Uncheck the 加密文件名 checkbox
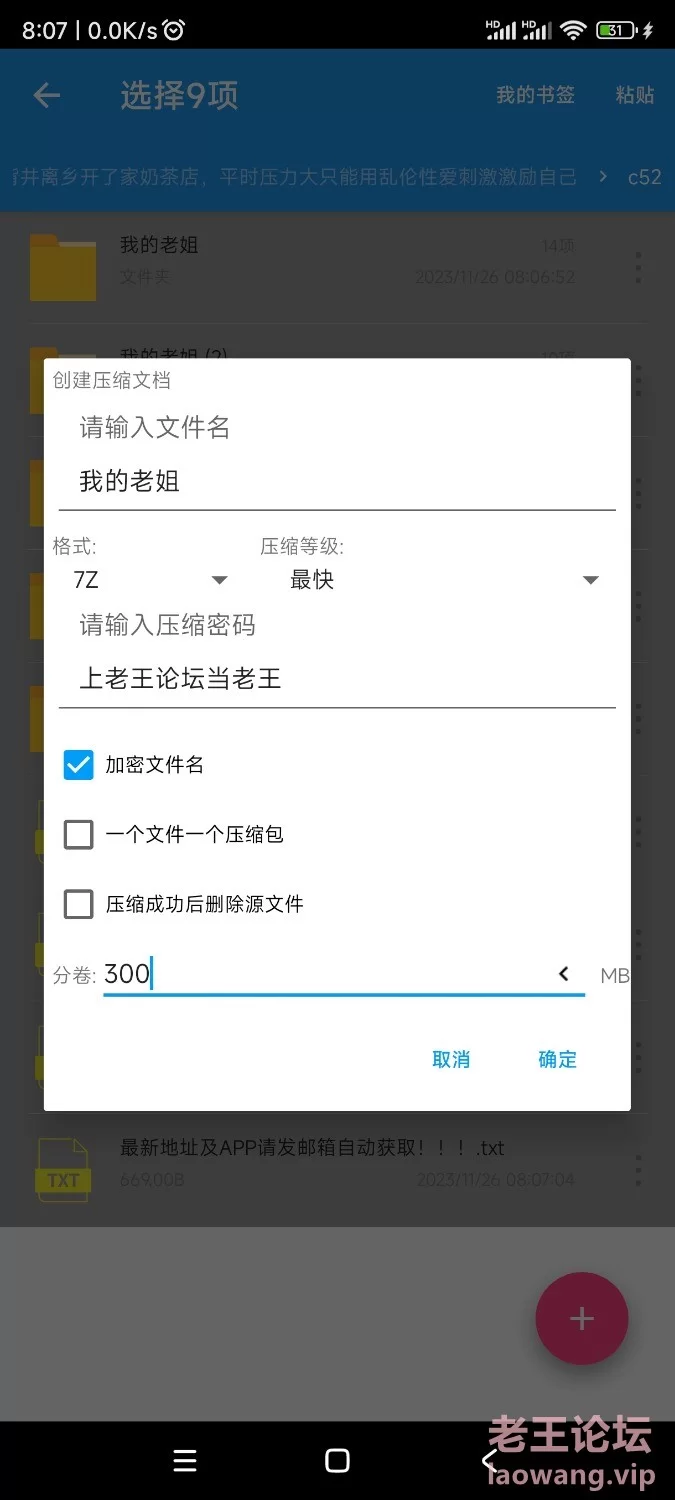This screenshot has height=1500, width=675. (x=79, y=765)
